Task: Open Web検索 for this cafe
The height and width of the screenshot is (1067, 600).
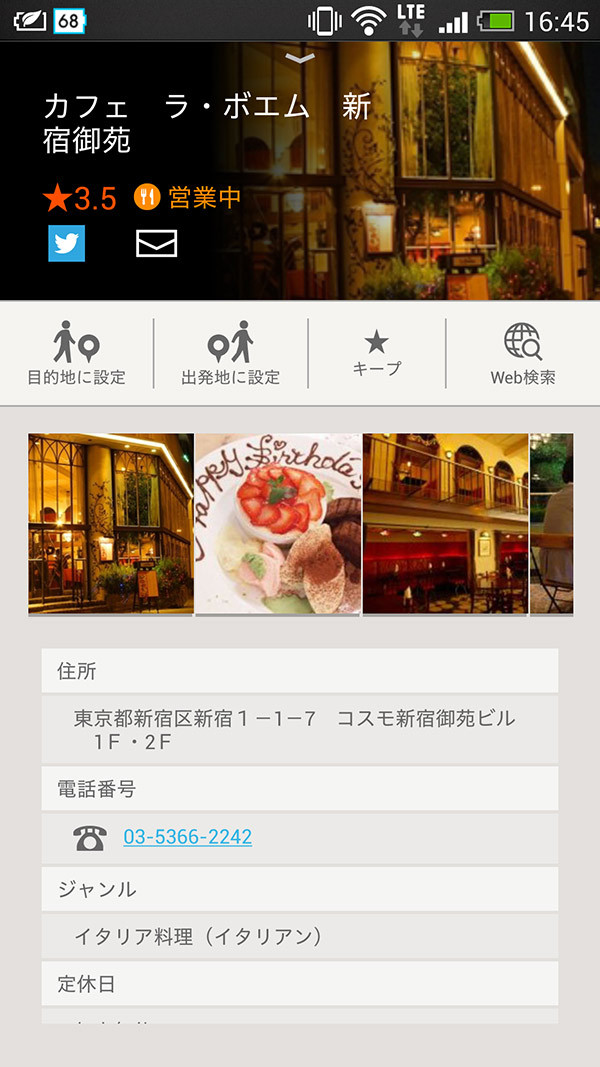Action: 522,354
